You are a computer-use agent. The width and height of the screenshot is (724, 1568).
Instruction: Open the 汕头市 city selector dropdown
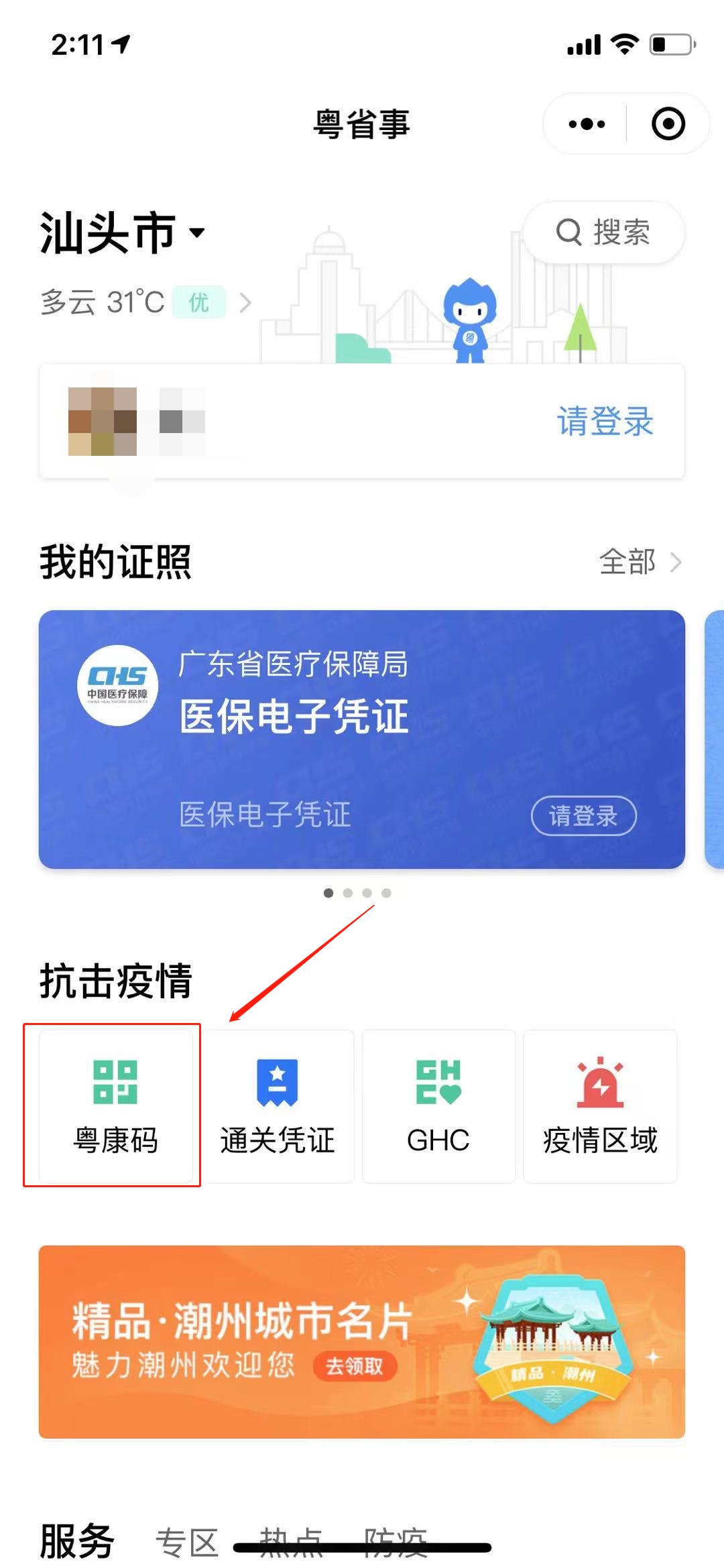pyautogui.click(x=123, y=233)
